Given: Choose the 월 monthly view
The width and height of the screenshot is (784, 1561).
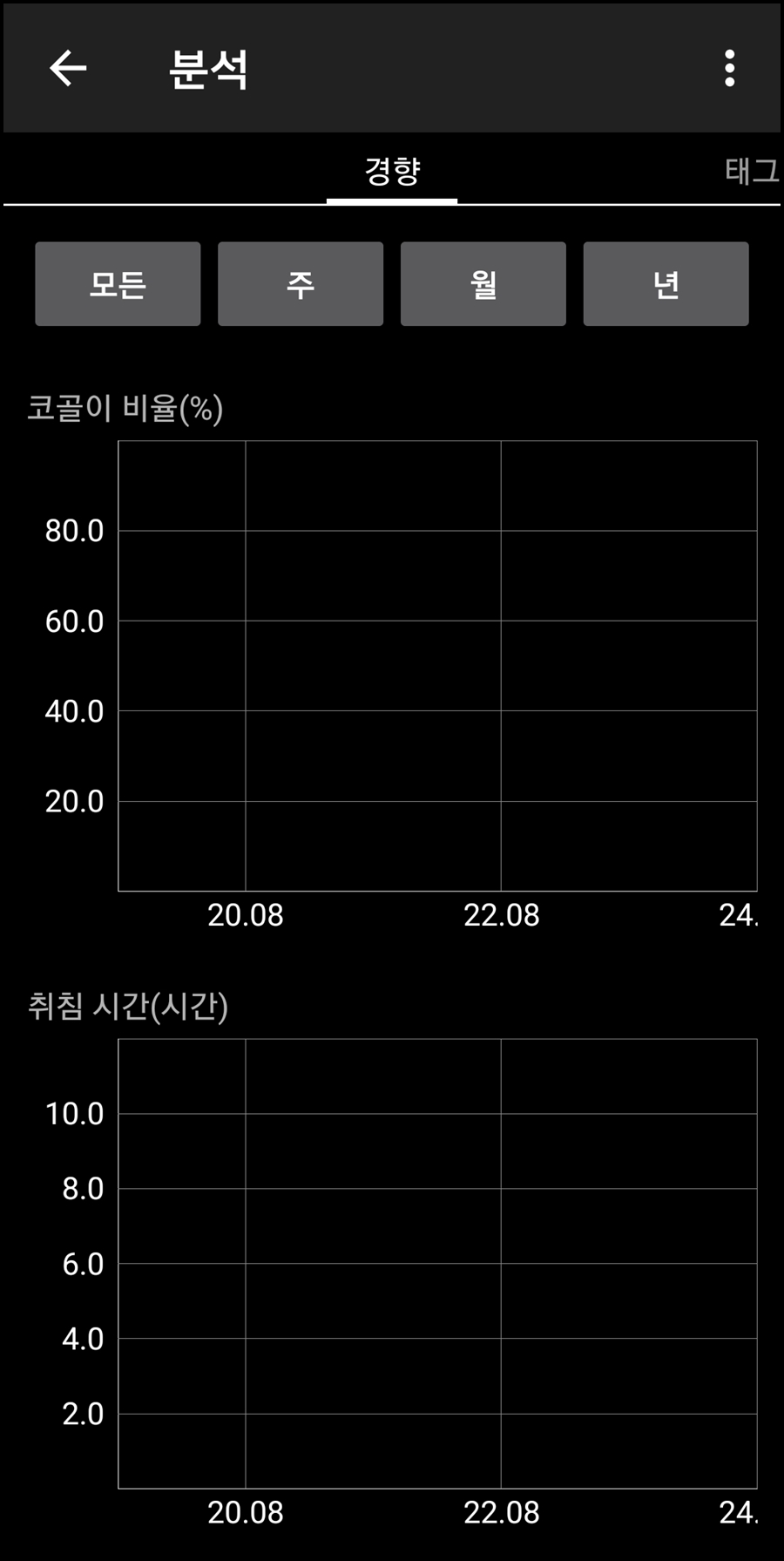Looking at the screenshot, I should 483,283.
